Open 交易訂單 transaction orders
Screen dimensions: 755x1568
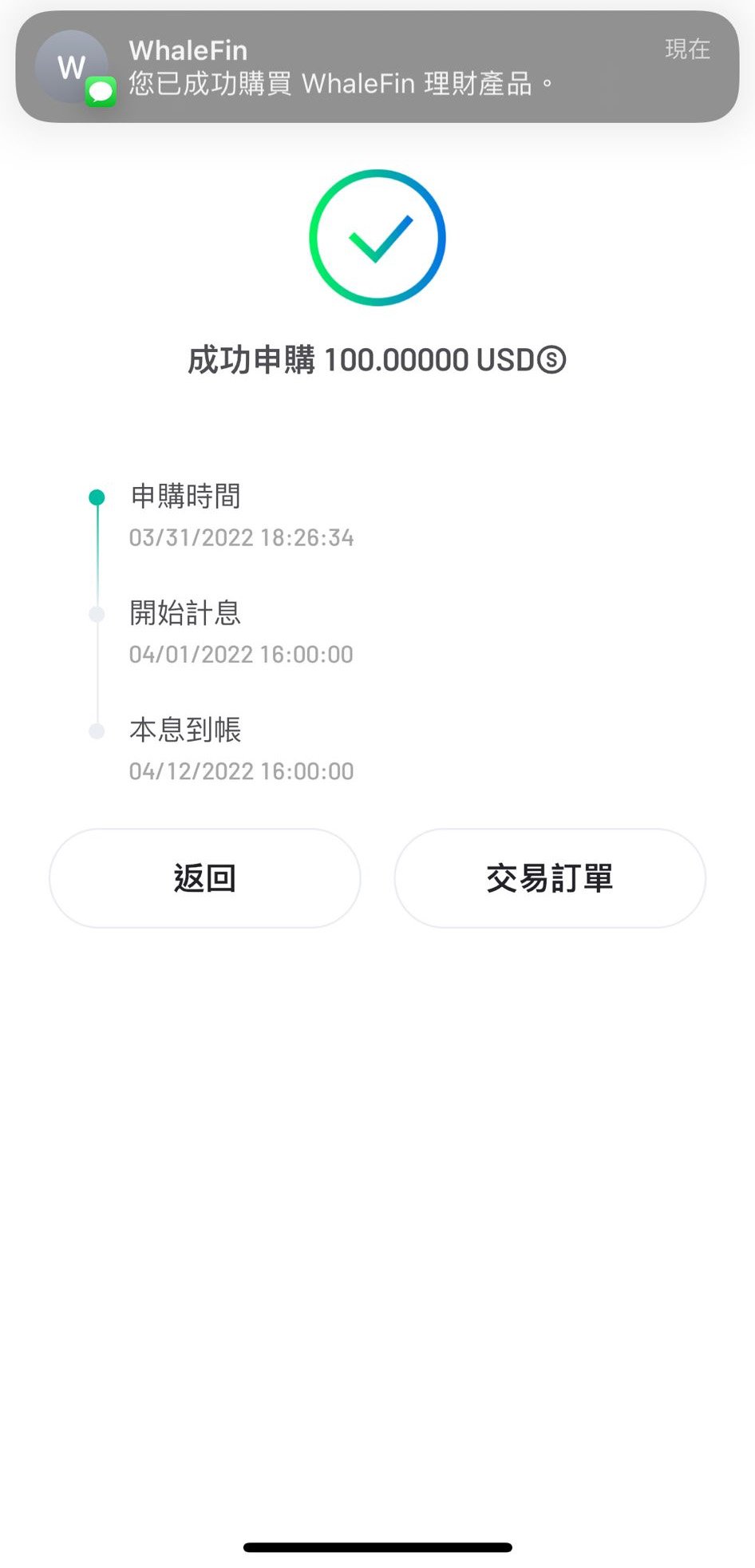549,877
